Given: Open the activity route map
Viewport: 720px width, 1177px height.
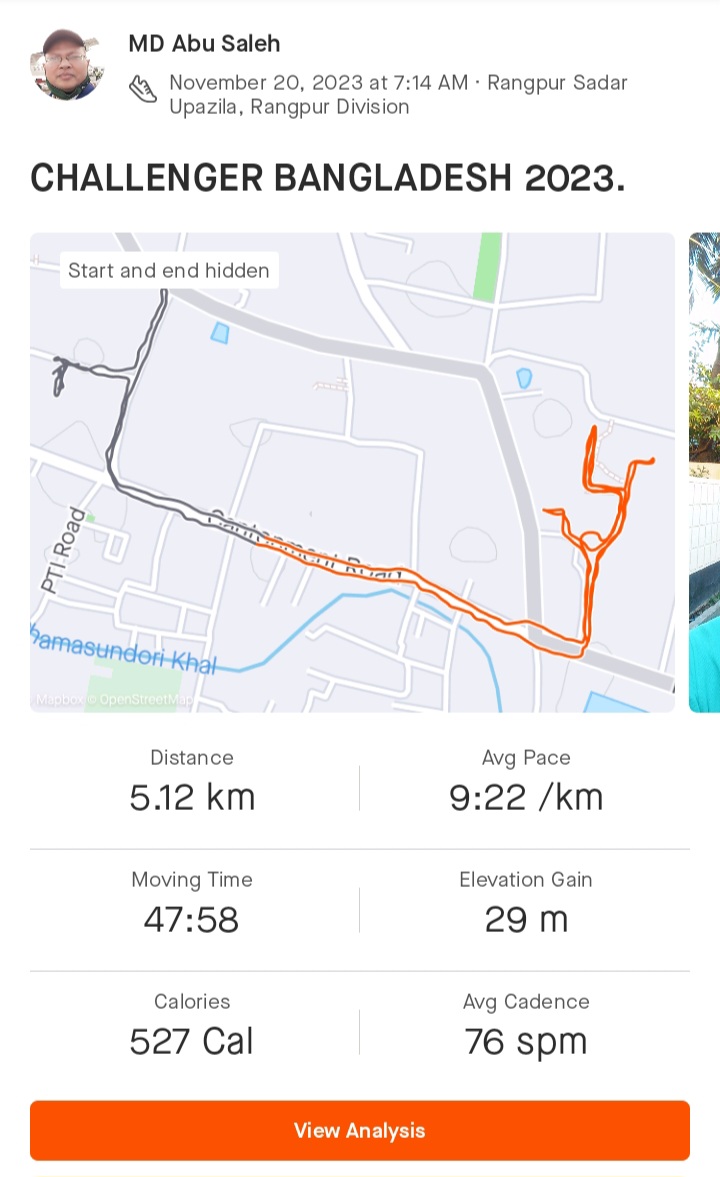Looking at the screenshot, I should tap(352, 472).
